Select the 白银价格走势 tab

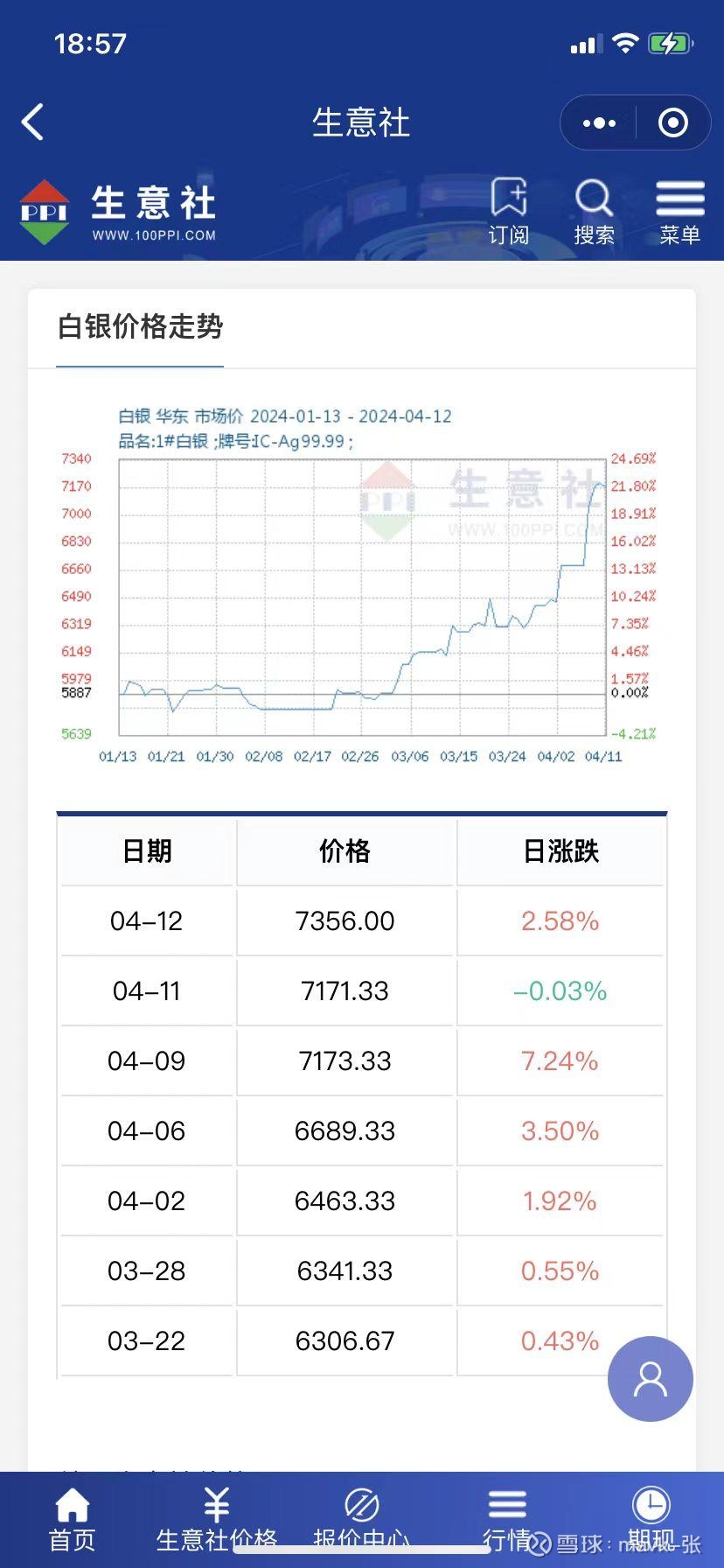[140, 328]
